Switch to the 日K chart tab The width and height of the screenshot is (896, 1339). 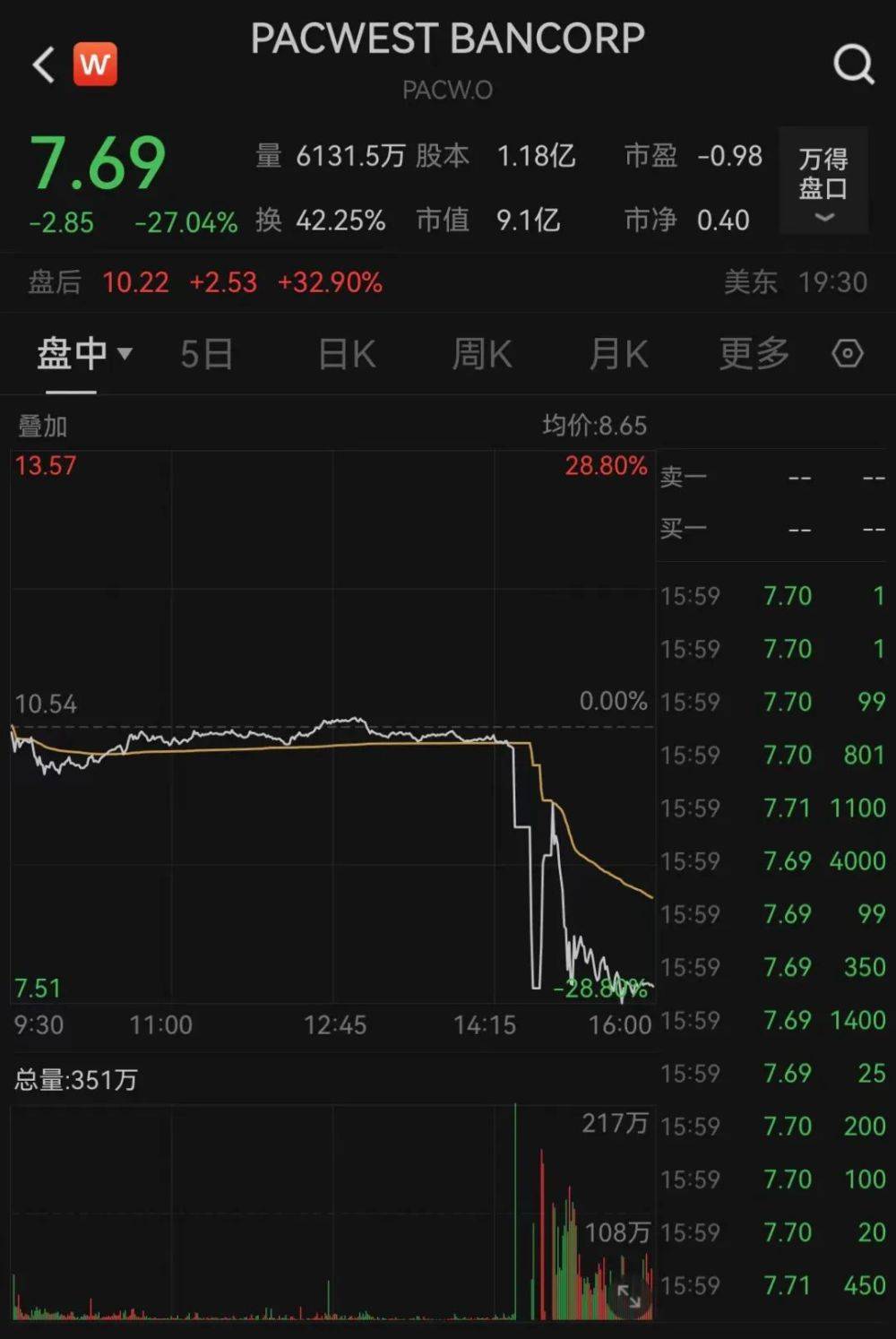click(347, 354)
